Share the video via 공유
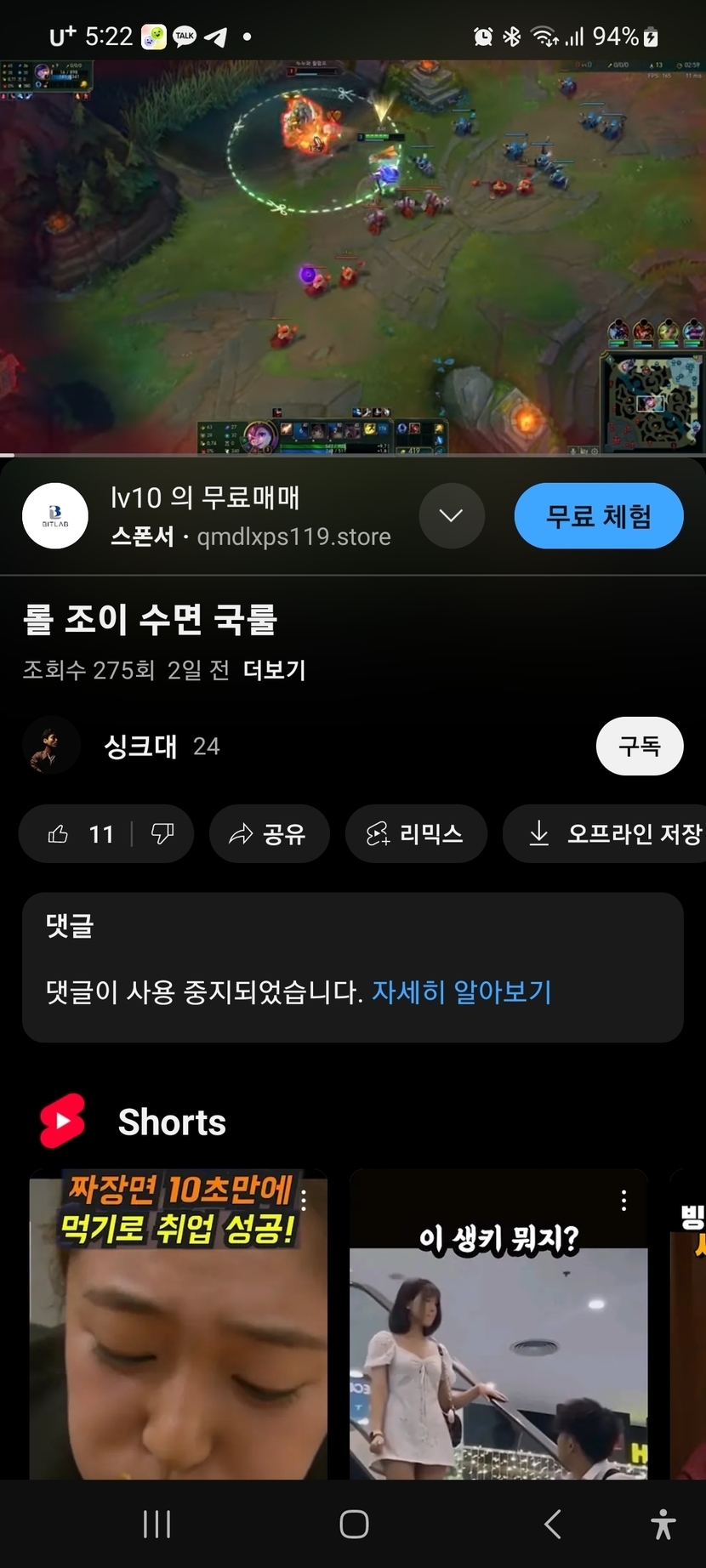The image size is (706, 1568). [268, 834]
